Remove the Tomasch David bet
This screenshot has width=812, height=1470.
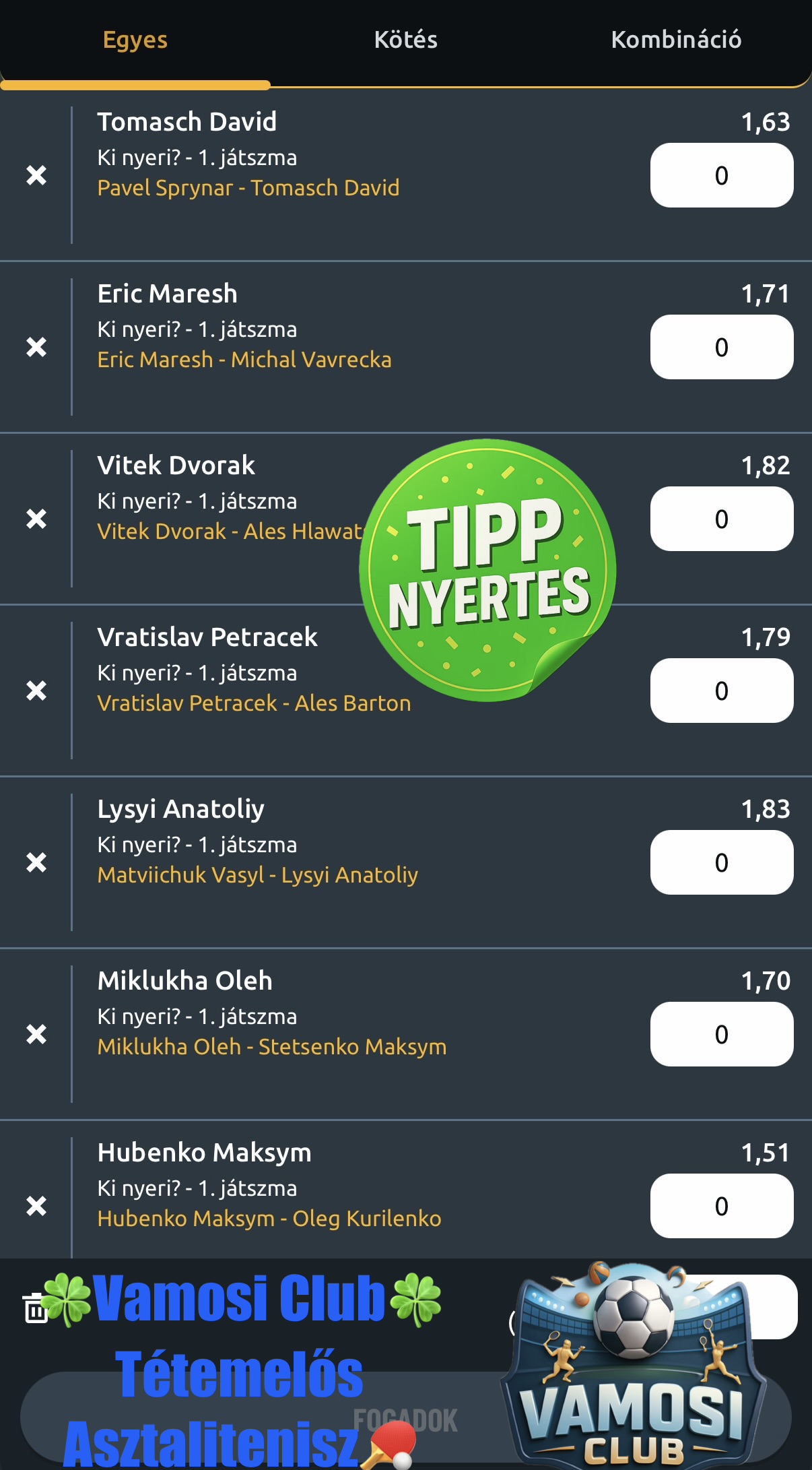(36, 175)
